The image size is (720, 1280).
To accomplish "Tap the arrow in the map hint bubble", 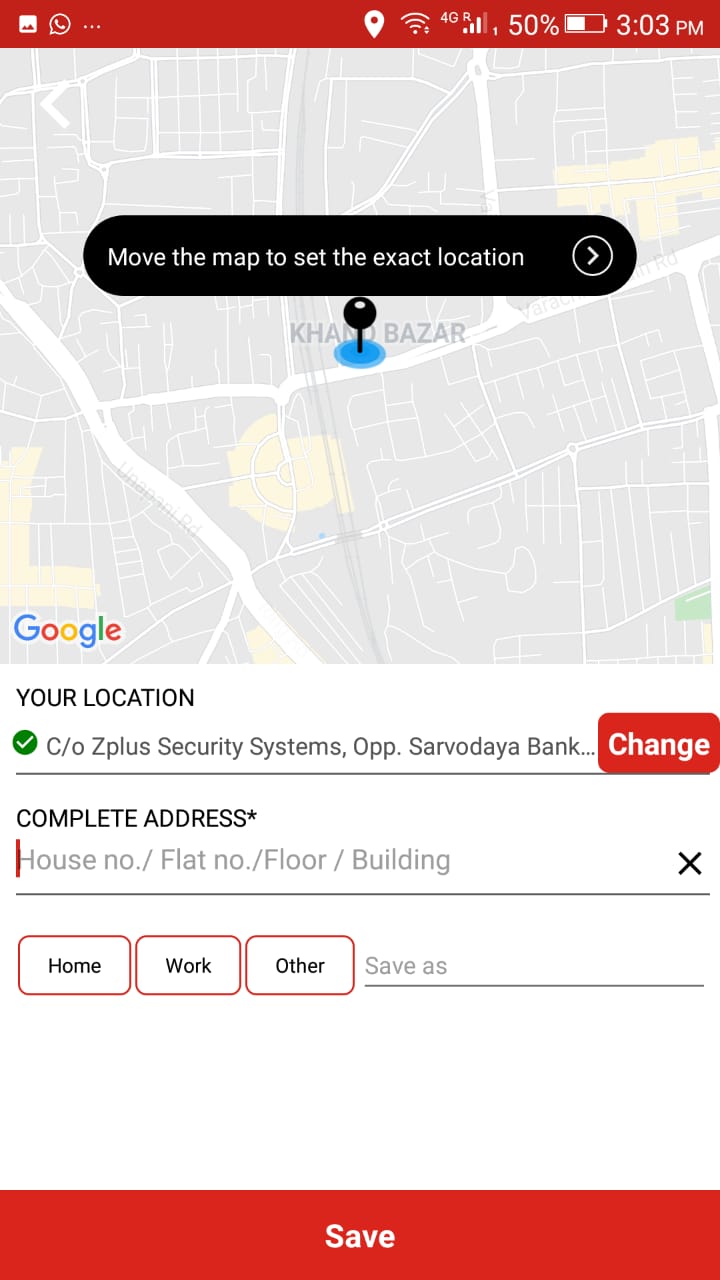I will tap(592, 257).
